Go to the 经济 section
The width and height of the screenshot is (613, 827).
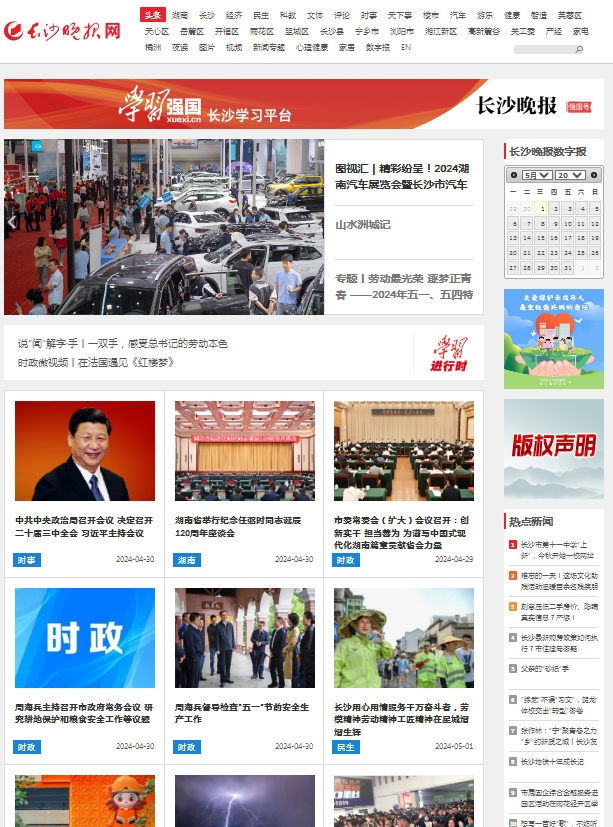tap(233, 16)
